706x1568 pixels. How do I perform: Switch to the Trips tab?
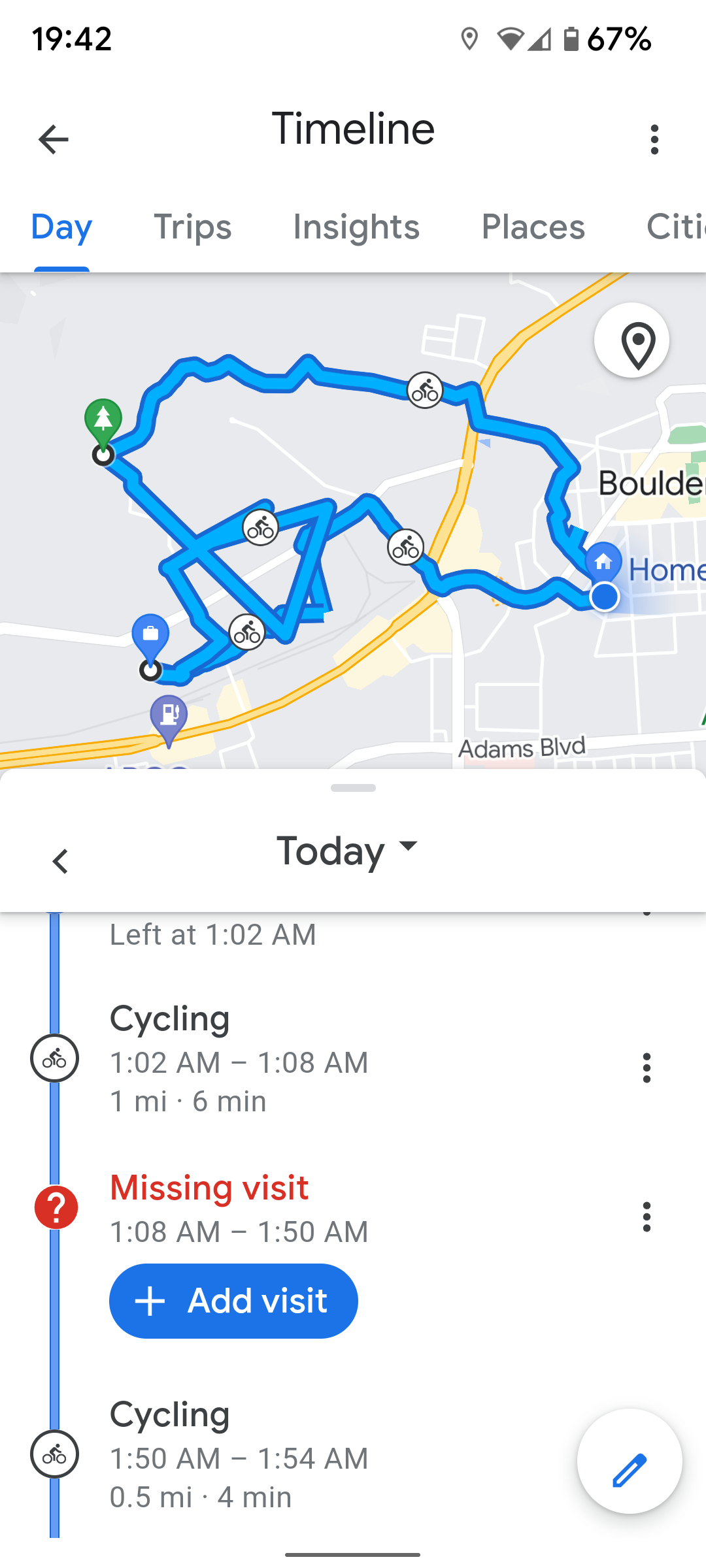pyautogui.click(x=193, y=227)
